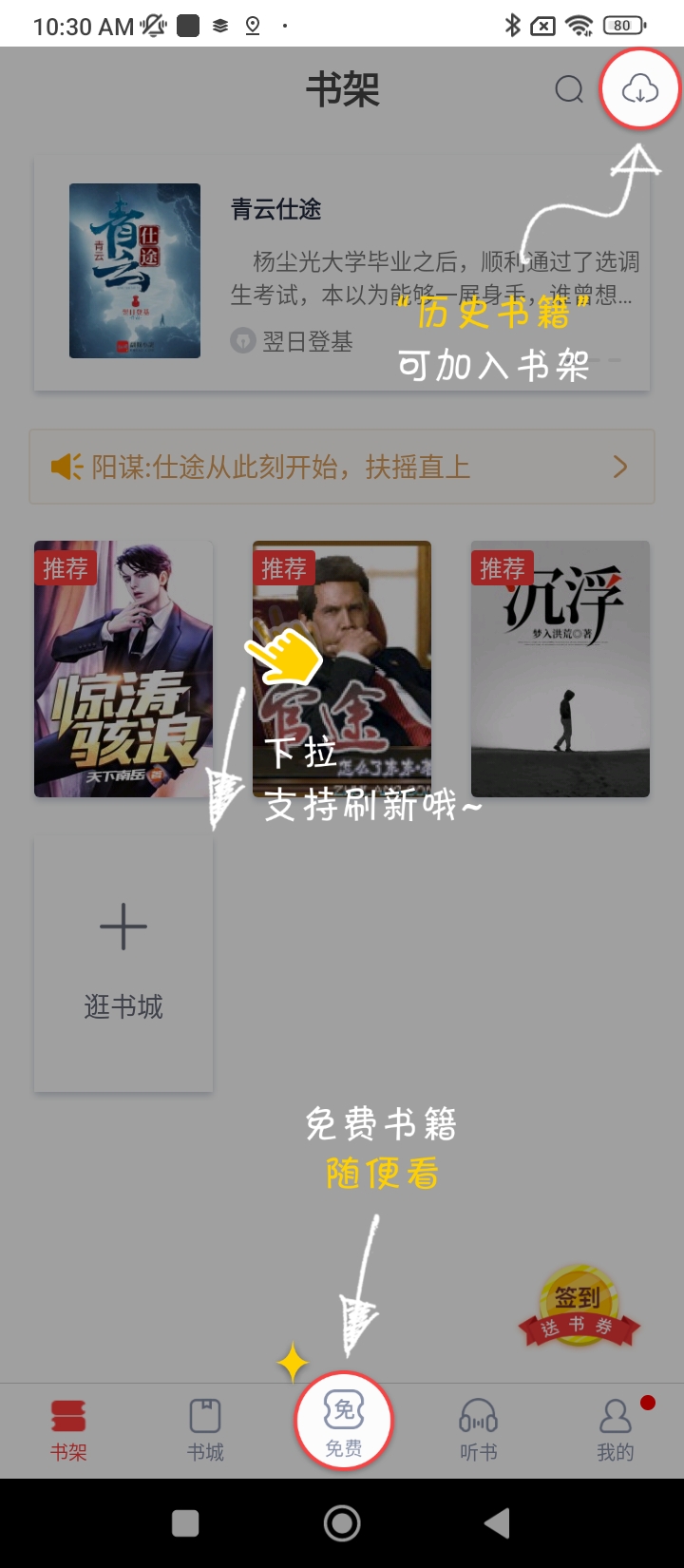Tap the system home button
This screenshot has width=684, height=1568.
(x=342, y=1523)
